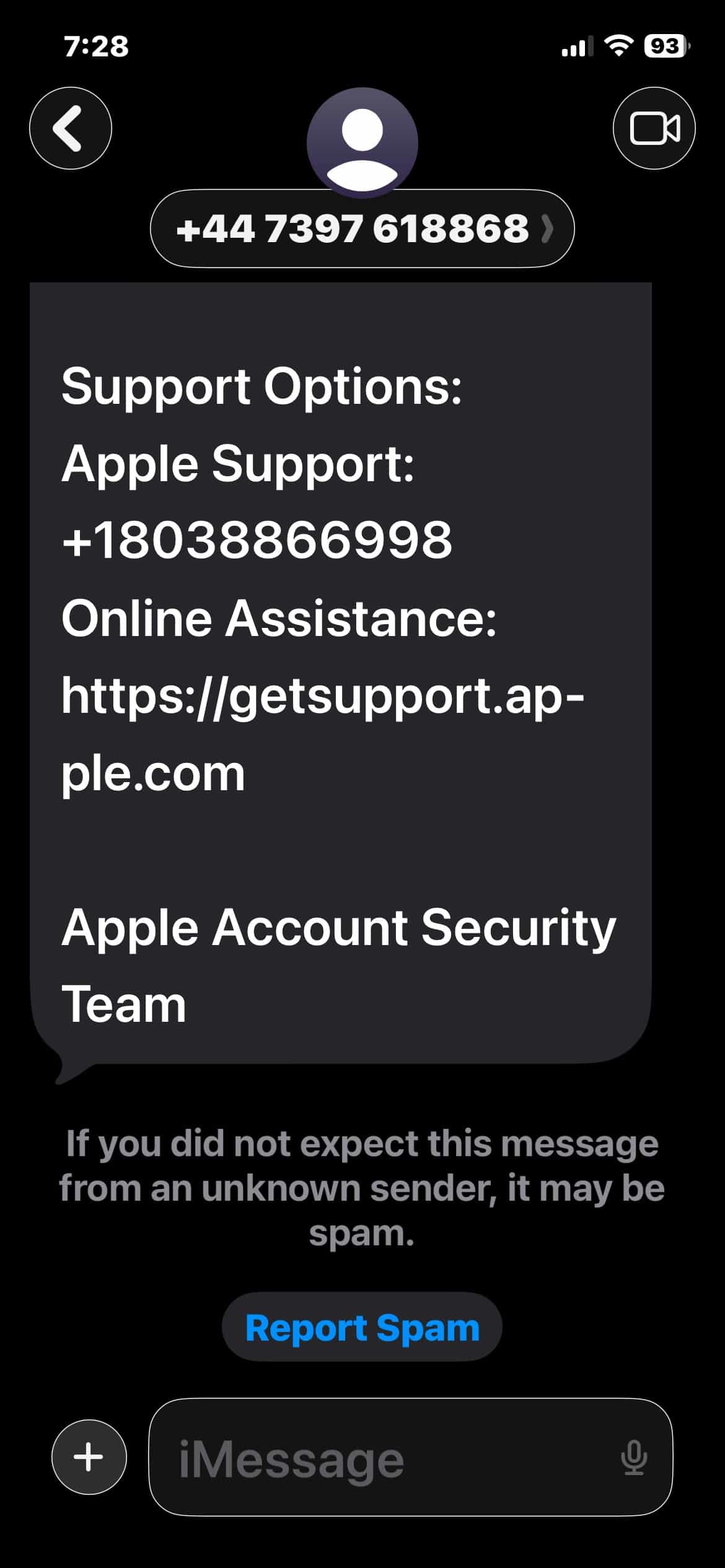The height and width of the screenshot is (1568, 725).
Task: Open the plus attachments menu
Action: (x=89, y=1457)
